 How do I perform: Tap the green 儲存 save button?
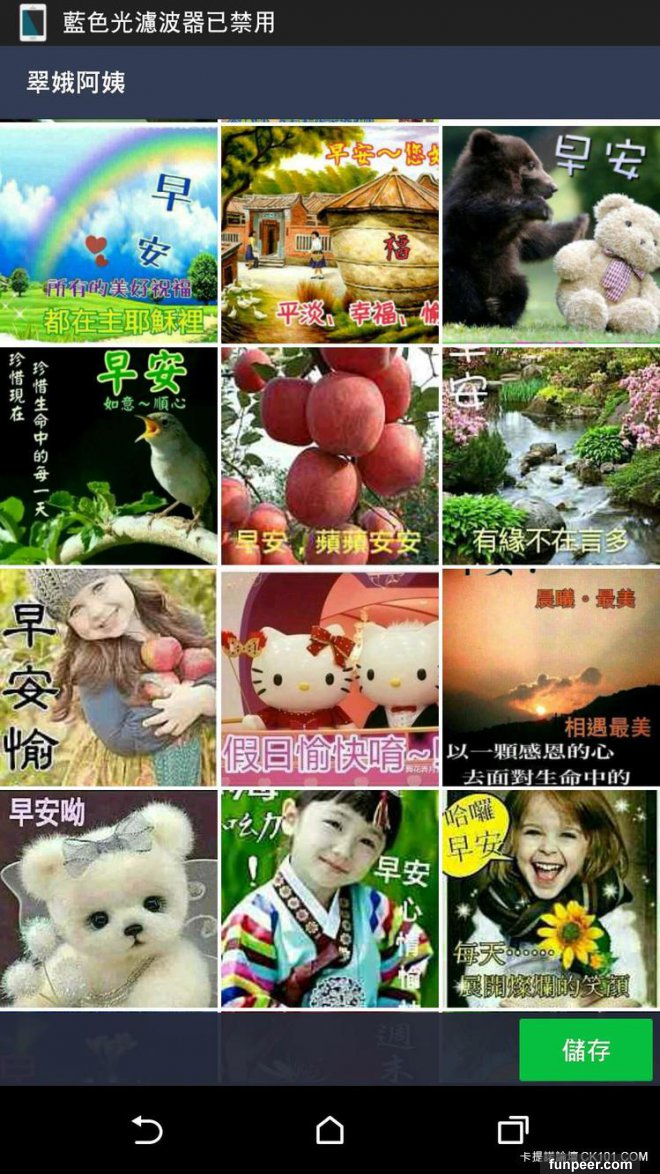[x=585, y=1050]
